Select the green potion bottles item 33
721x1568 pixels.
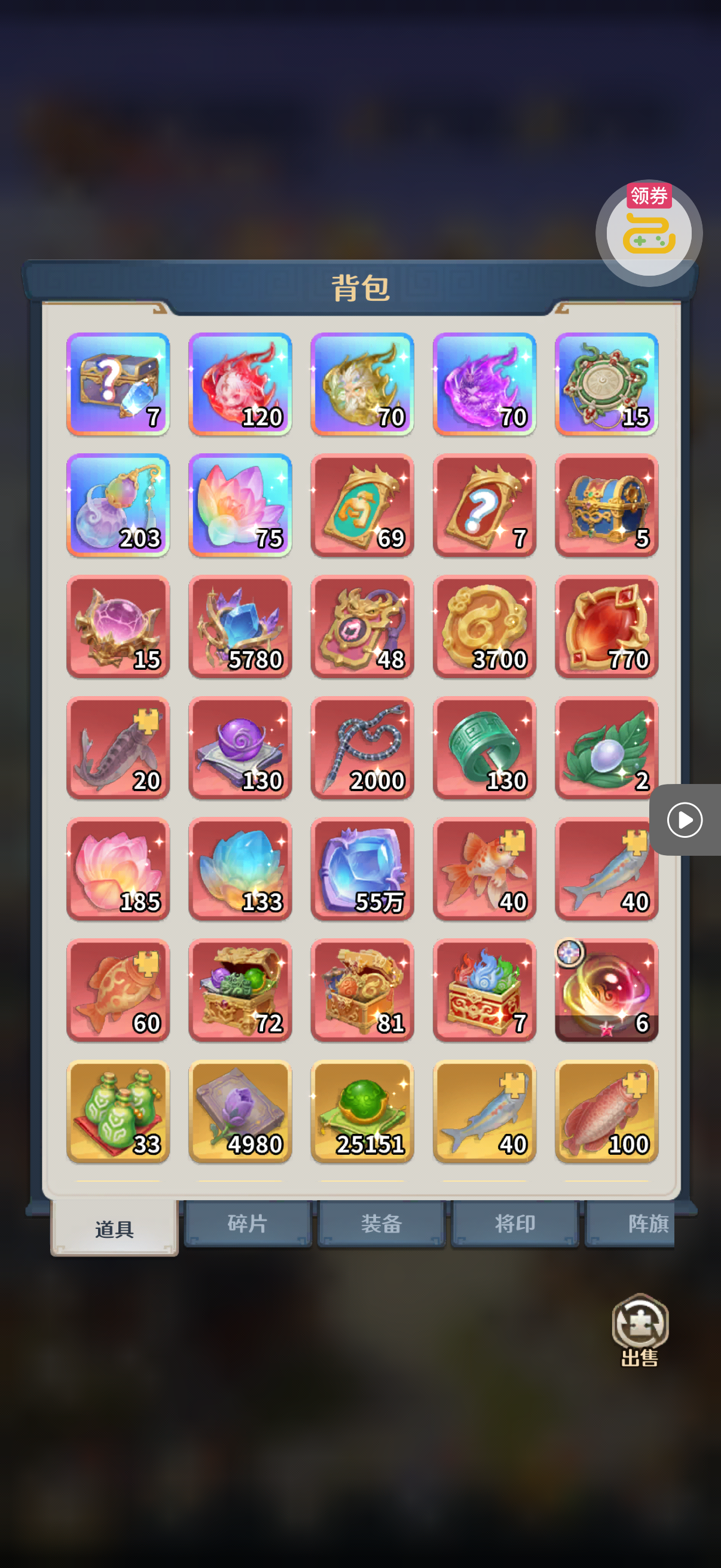(118, 1111)
